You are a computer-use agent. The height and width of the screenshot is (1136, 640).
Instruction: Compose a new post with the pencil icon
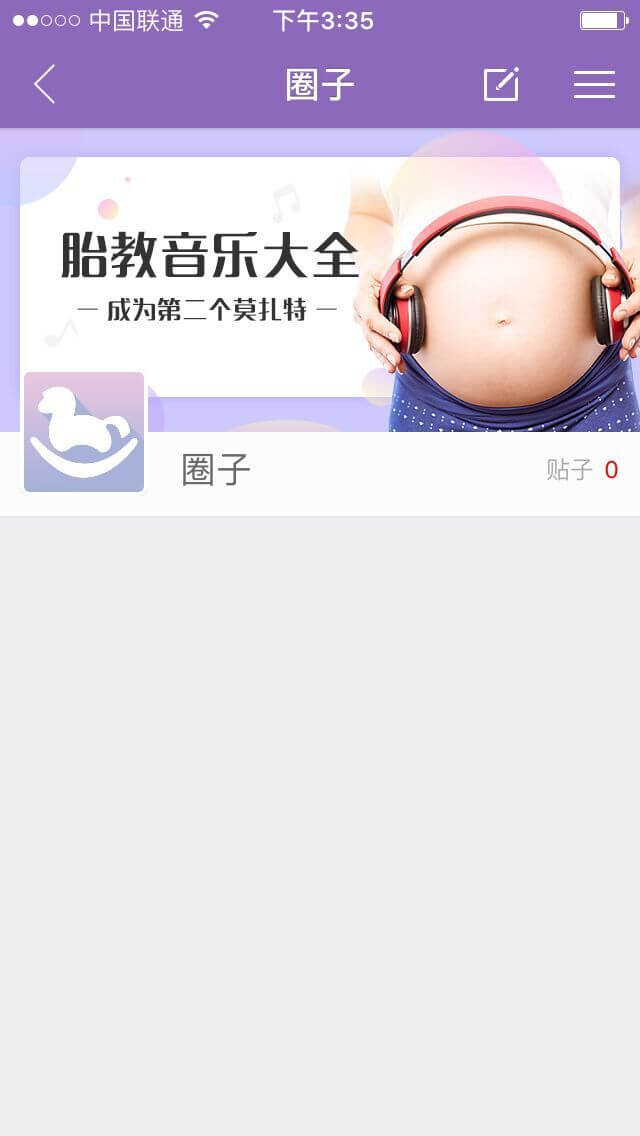[501, 85]
